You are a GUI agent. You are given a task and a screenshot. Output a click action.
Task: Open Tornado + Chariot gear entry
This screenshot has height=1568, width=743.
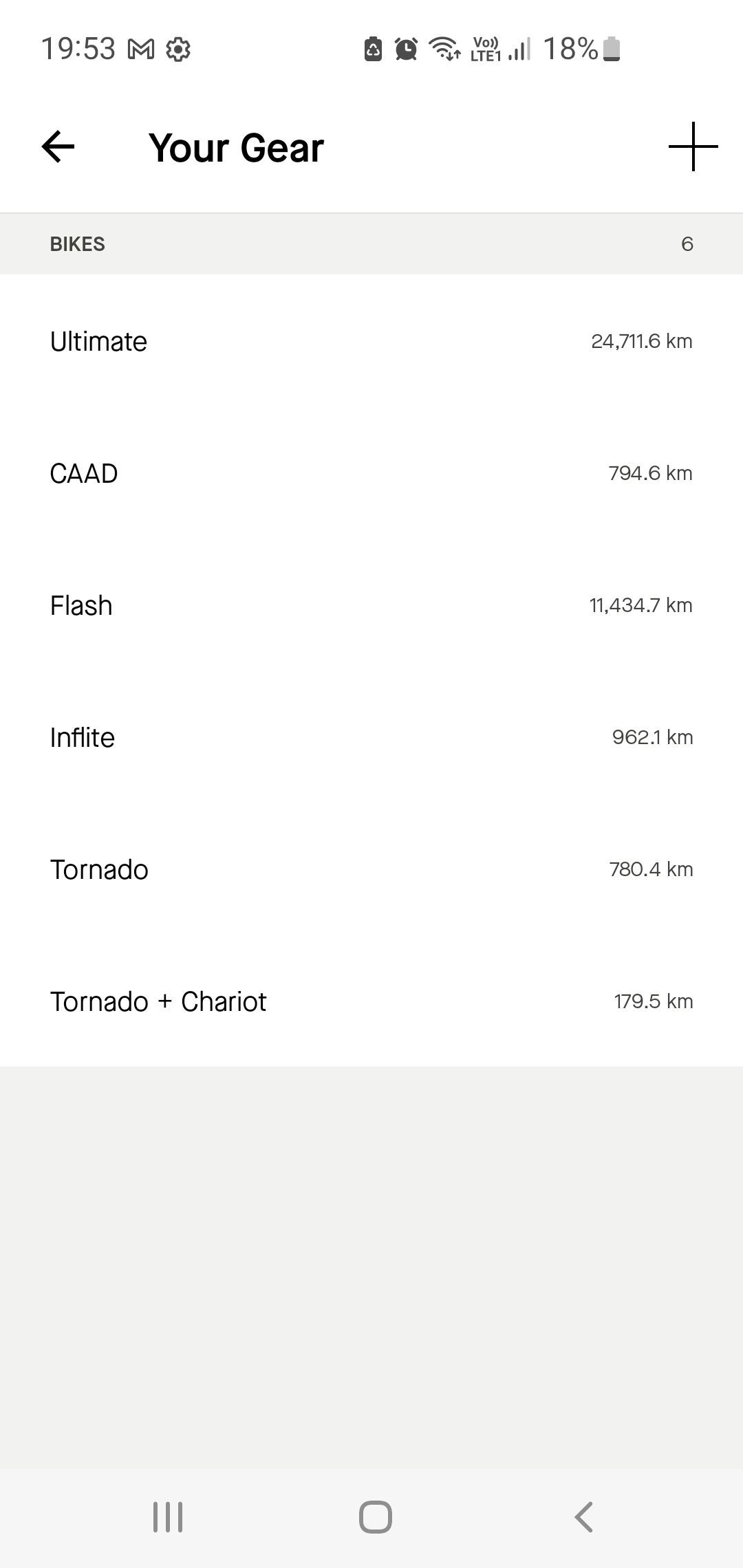coord(371,1001)
